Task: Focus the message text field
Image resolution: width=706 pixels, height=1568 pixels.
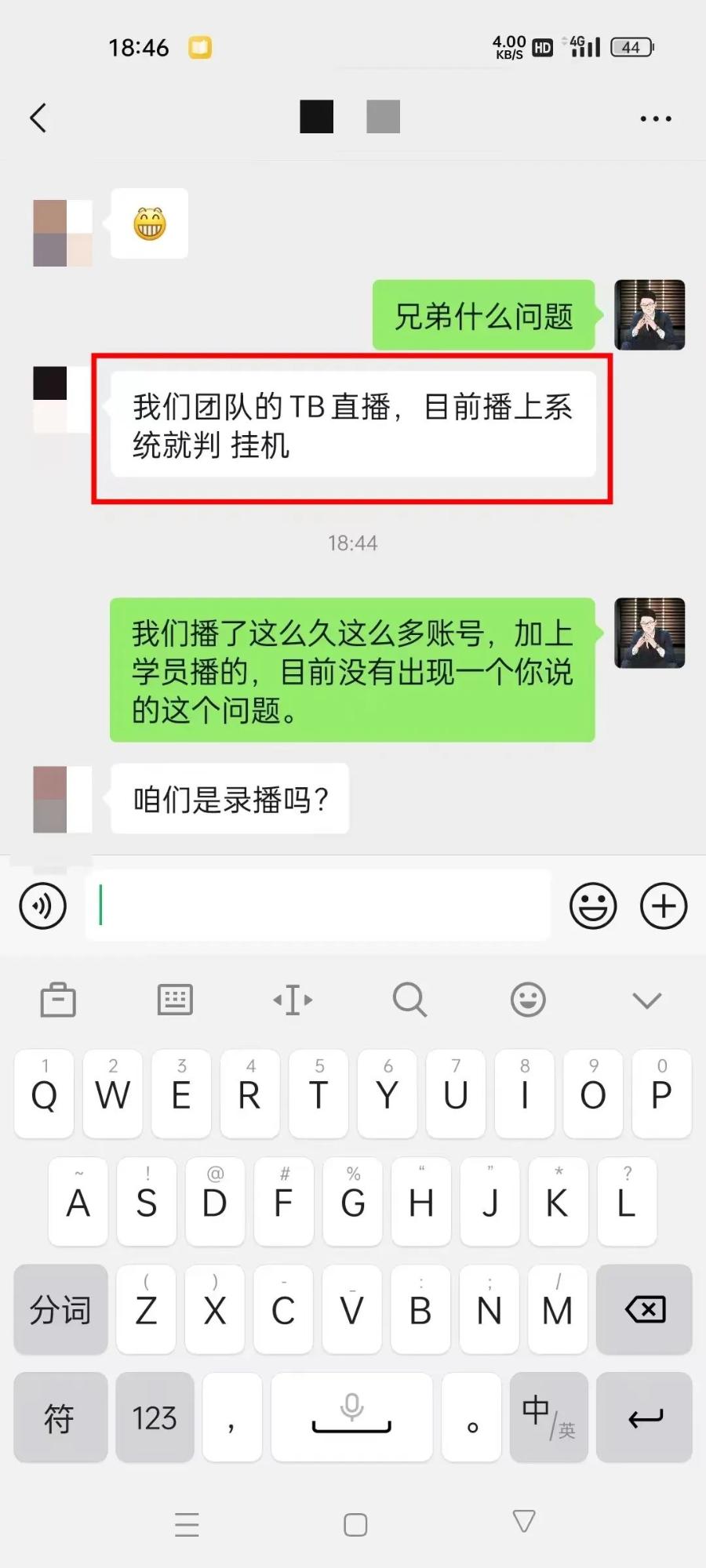Action: (318, 906)
